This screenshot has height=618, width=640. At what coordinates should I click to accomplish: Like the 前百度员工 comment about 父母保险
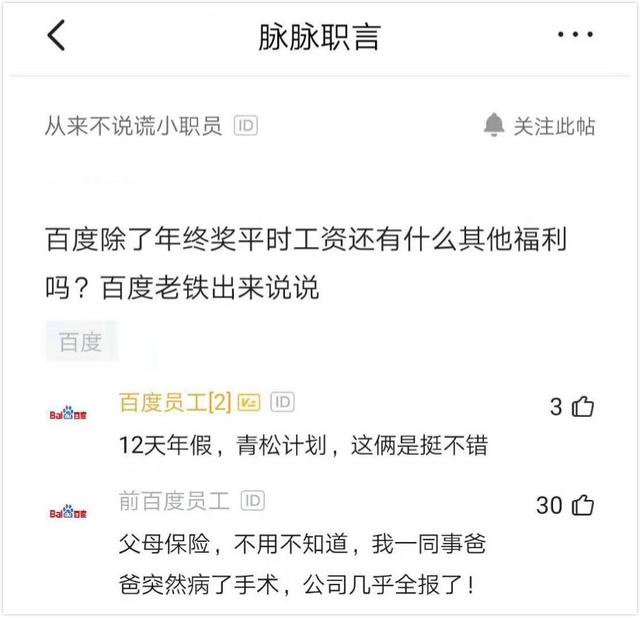(x=580, y=505)
